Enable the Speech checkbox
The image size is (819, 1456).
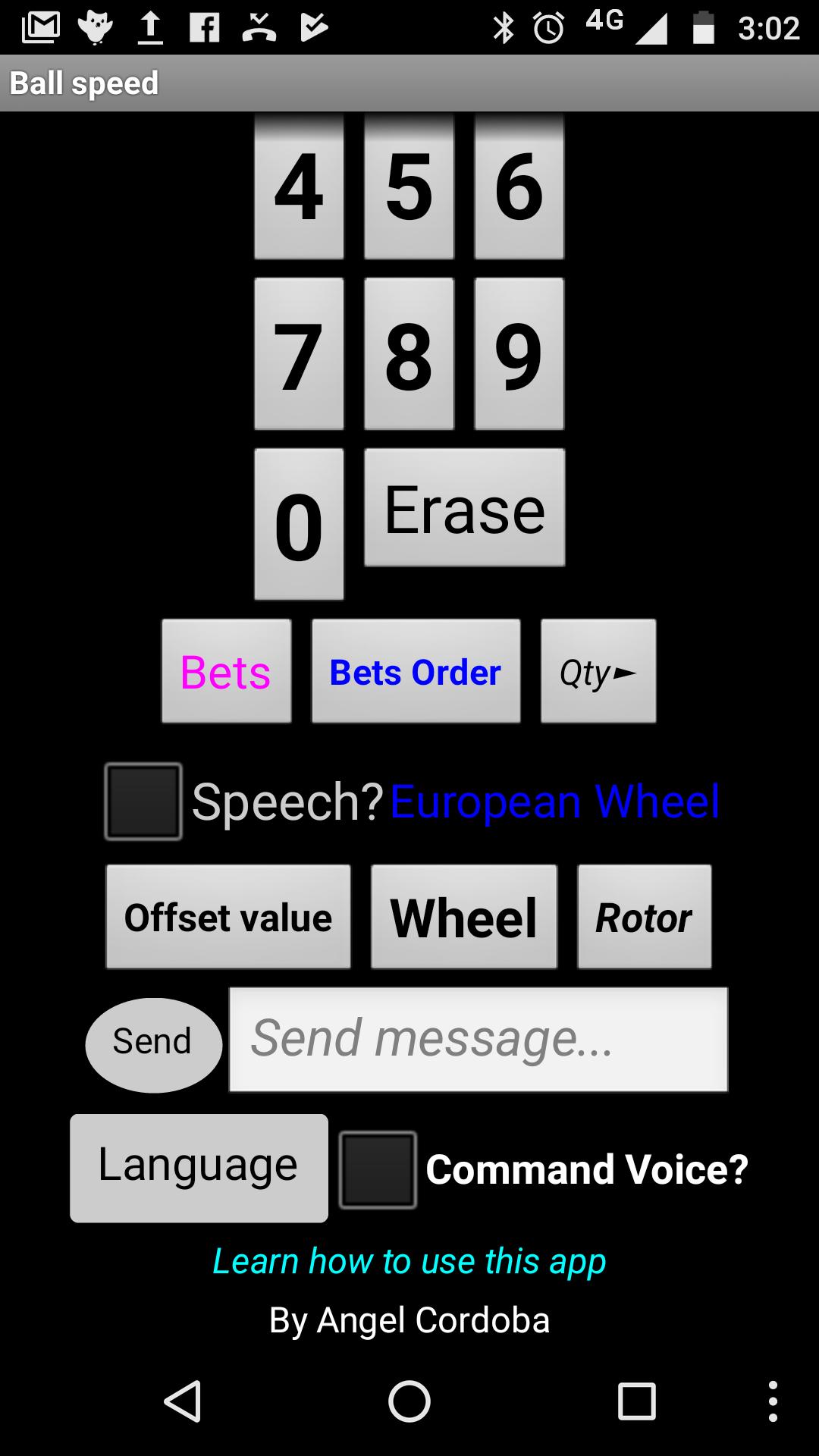pos(143,802)
